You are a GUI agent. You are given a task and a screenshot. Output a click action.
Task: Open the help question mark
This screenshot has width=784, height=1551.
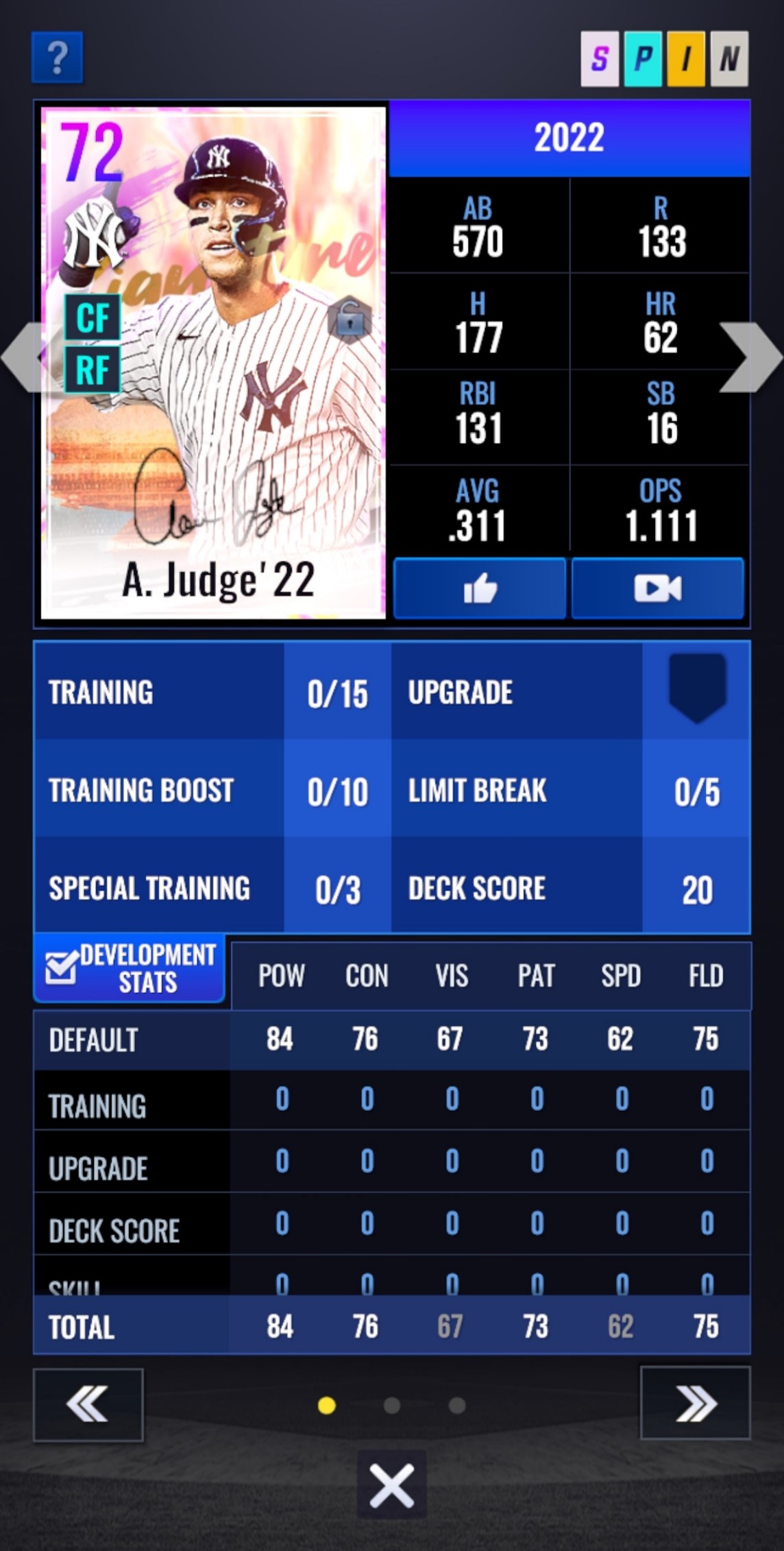pos(58,58)
